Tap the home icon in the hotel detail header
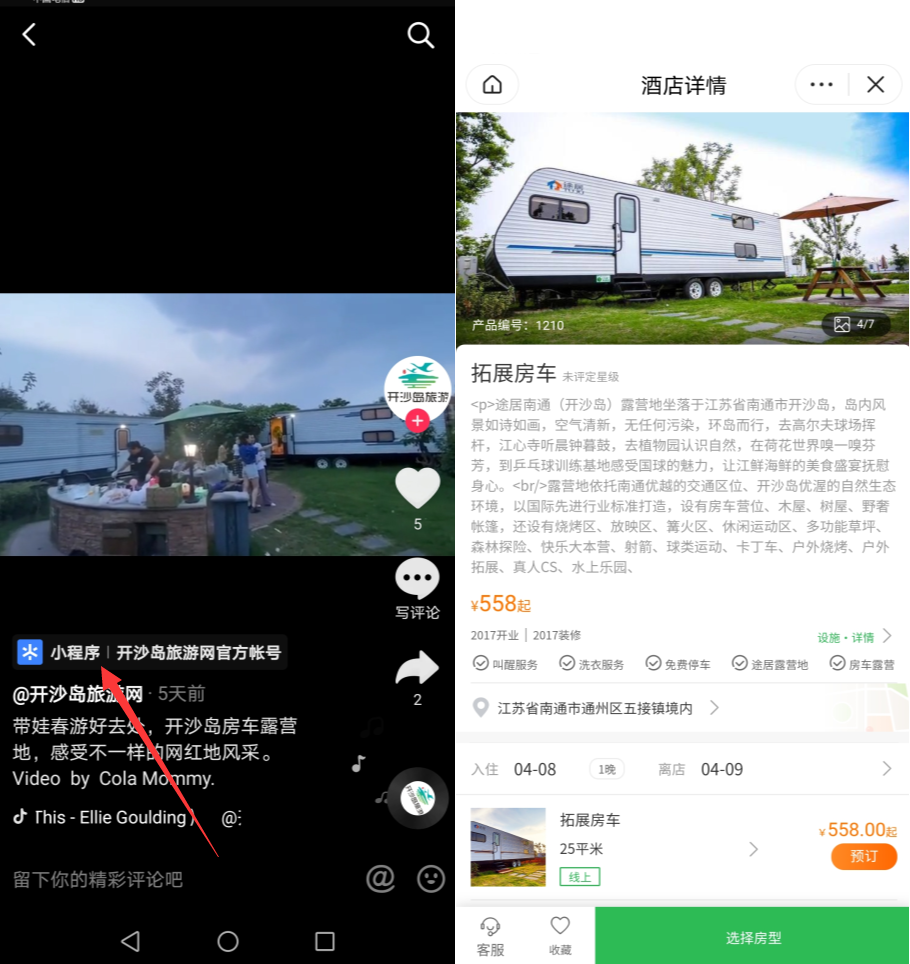This screenshot has height=964, width=910. [492, 84]
